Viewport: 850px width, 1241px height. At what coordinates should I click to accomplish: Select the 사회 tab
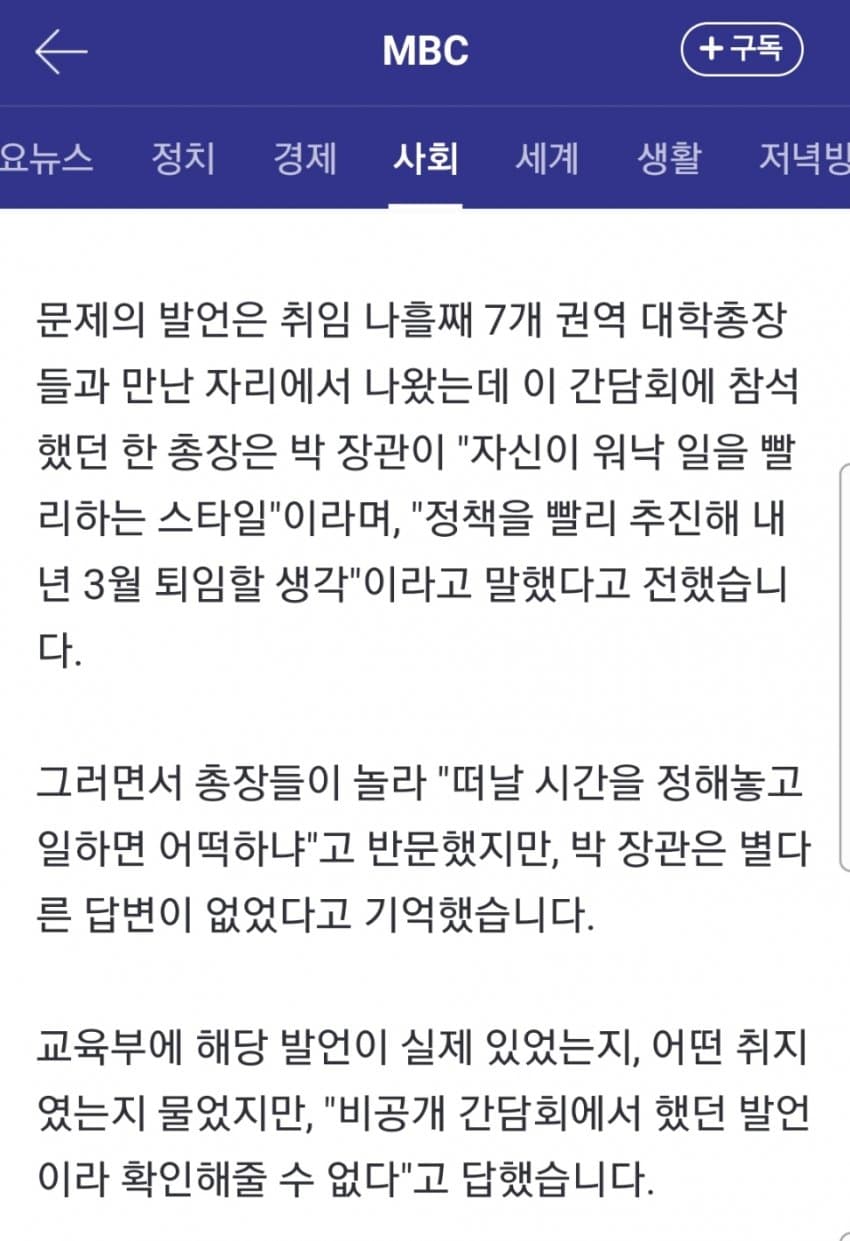426,159
